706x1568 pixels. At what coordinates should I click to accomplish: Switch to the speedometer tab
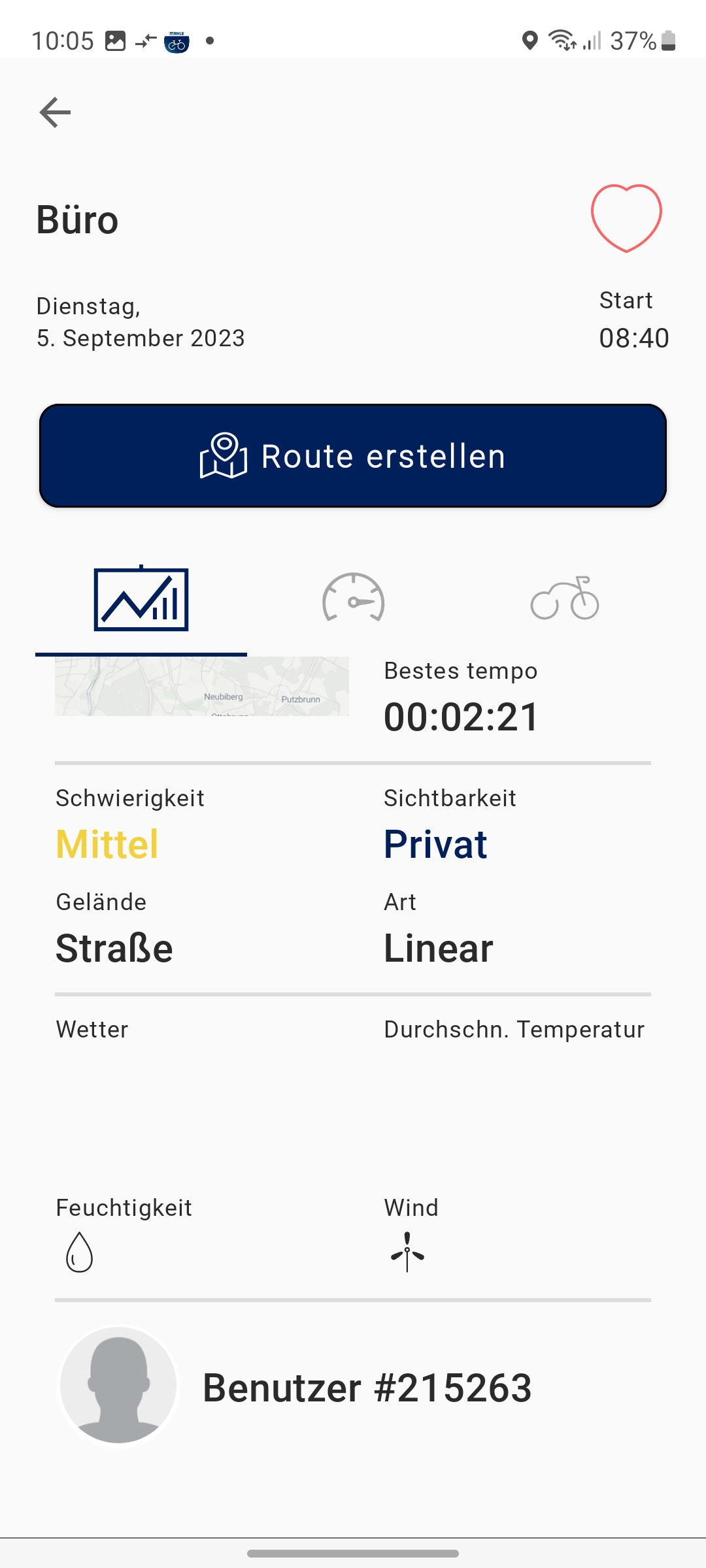(x=353, y=598)
